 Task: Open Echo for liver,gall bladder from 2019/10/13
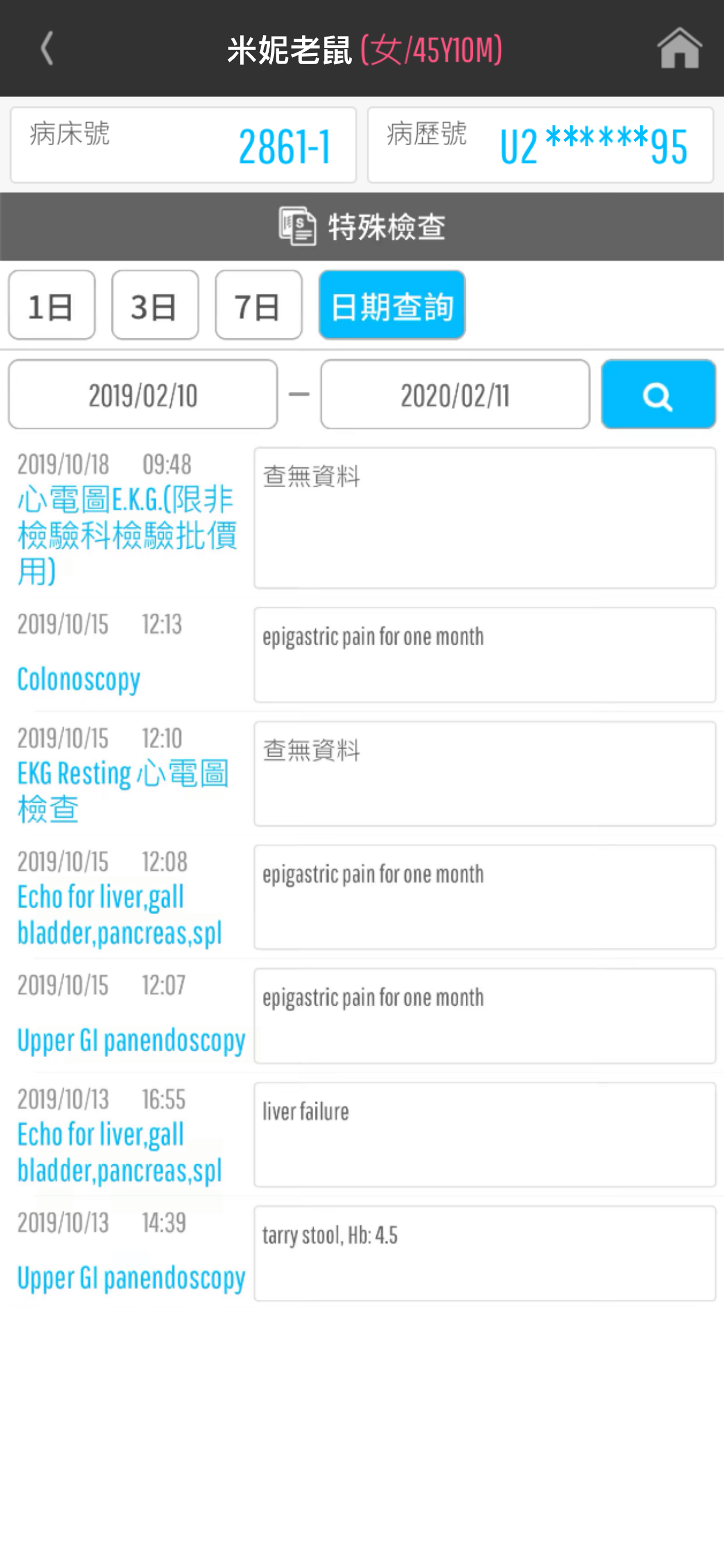[x=120, y=1151]
